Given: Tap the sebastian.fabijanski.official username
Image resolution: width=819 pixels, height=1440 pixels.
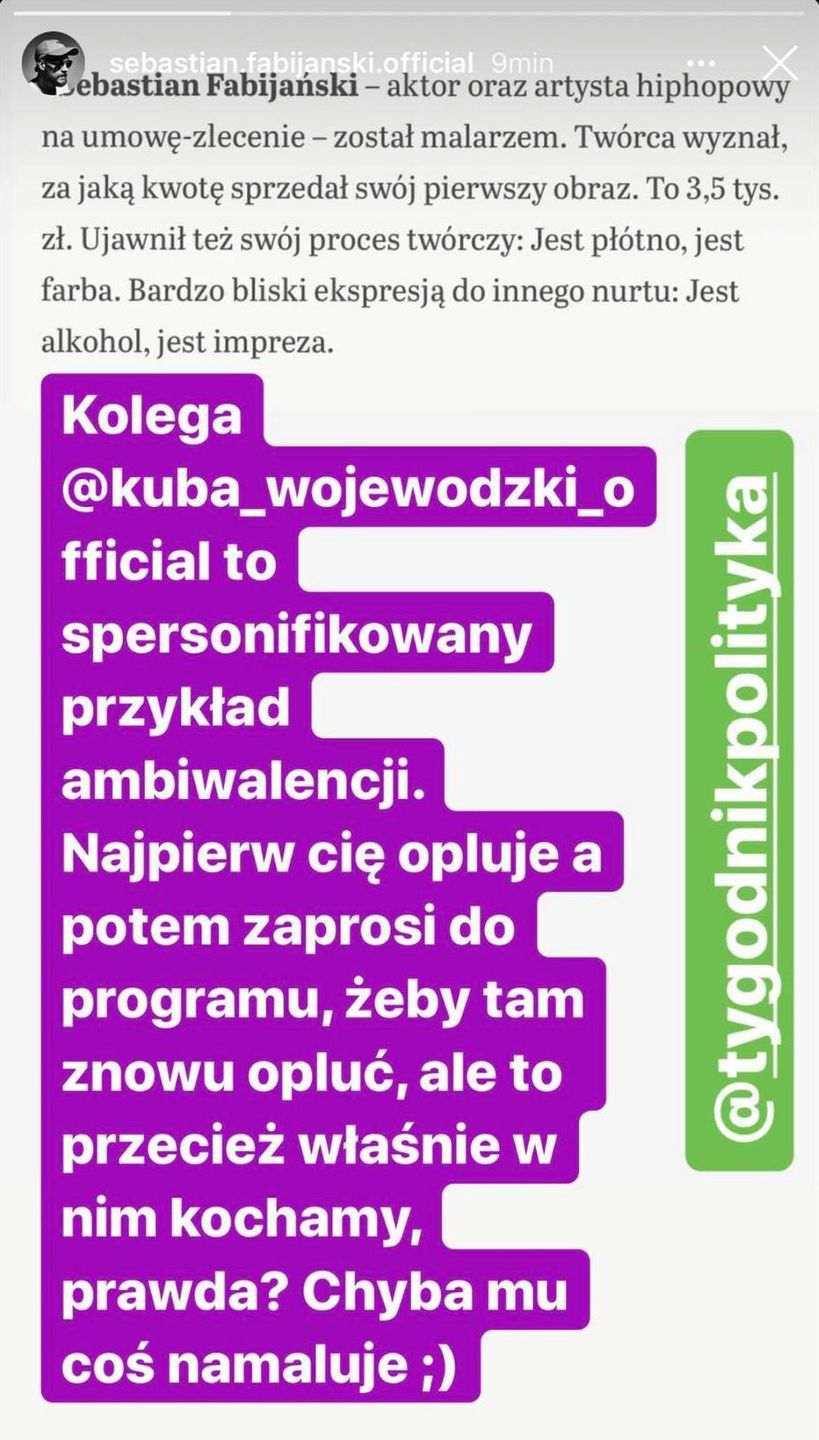Looking at the screenshot, I should pos(291,63).
